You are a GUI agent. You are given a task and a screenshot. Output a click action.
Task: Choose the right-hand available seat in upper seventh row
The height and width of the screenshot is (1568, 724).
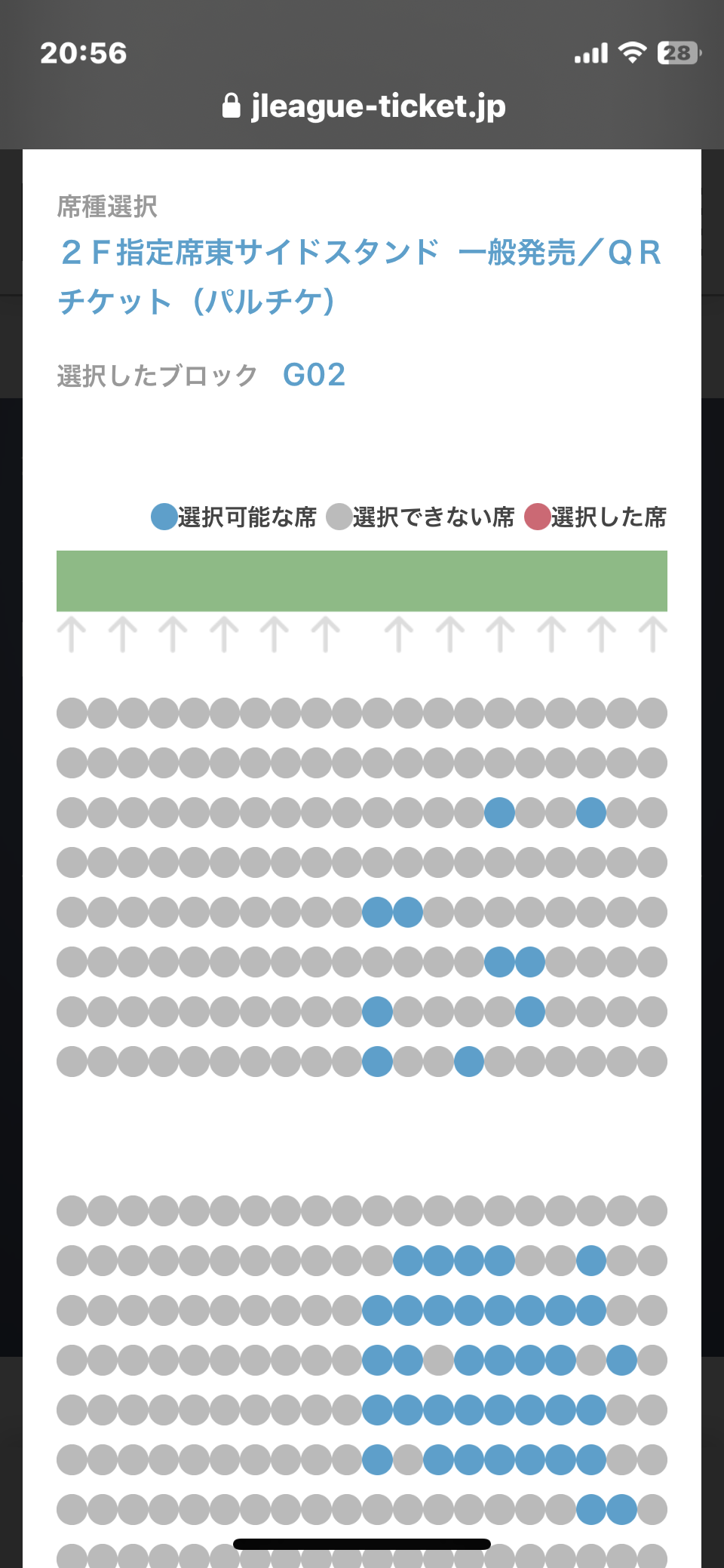(x=530, y=1011)
